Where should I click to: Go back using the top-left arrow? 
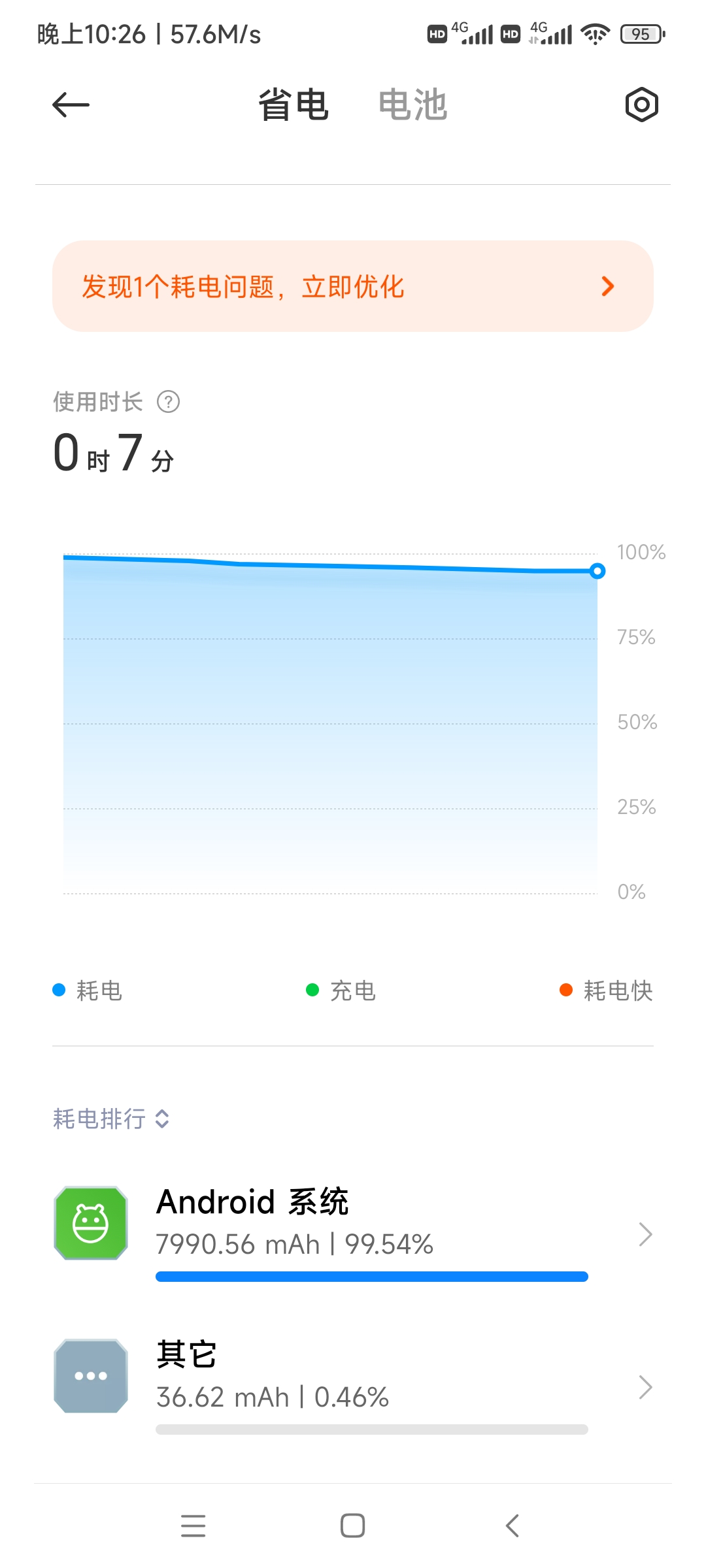(x=71, y=105)
